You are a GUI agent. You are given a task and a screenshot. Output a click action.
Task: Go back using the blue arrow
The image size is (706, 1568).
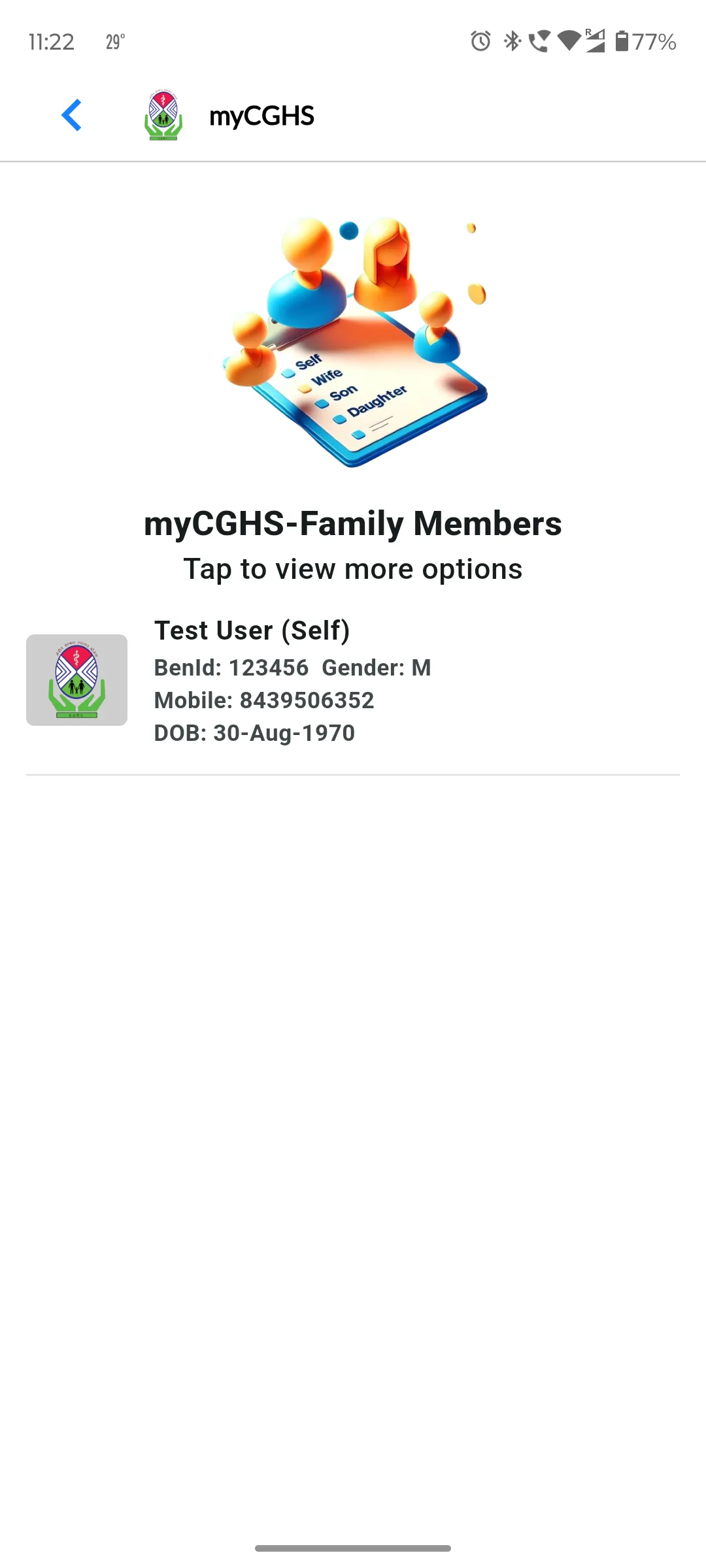[71, 116]
